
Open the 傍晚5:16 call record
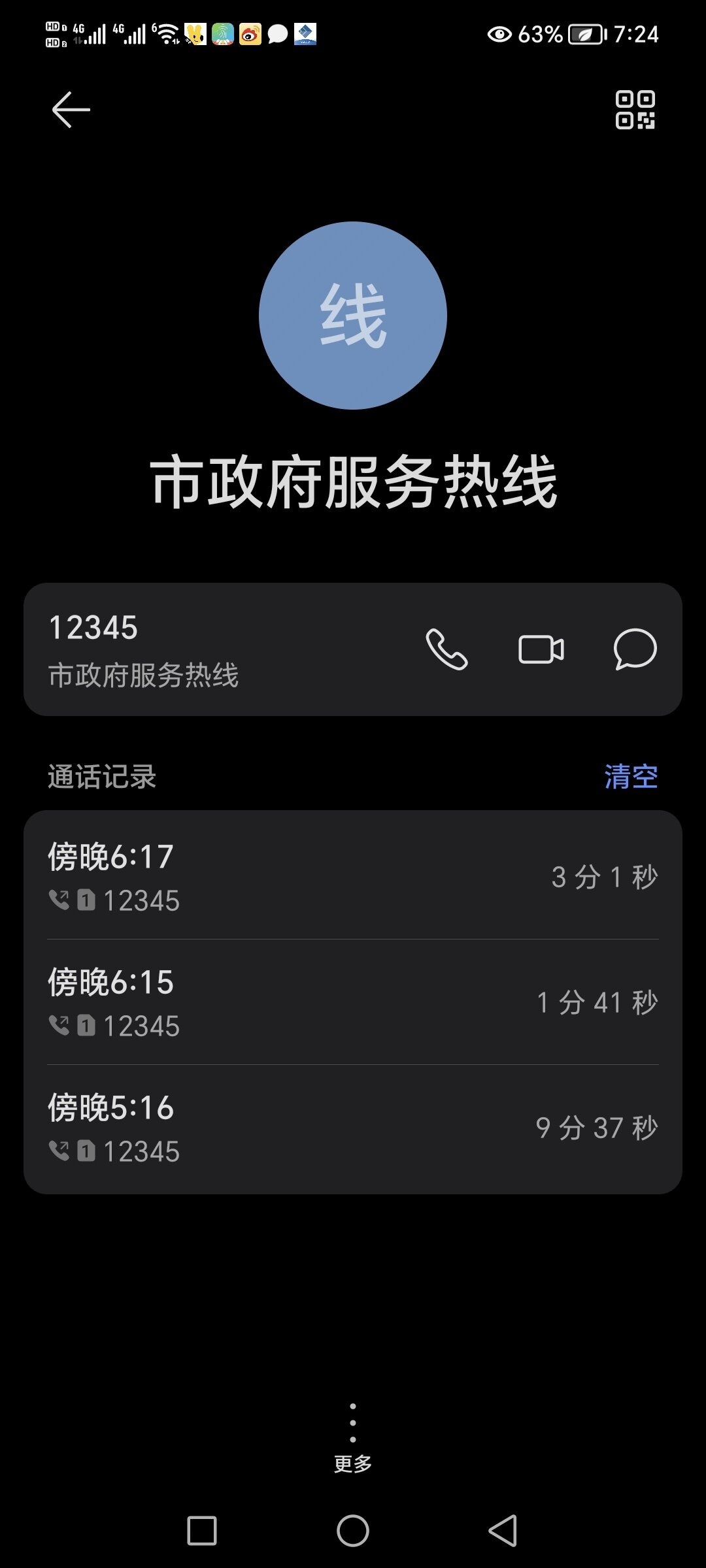pos(353,1128)
